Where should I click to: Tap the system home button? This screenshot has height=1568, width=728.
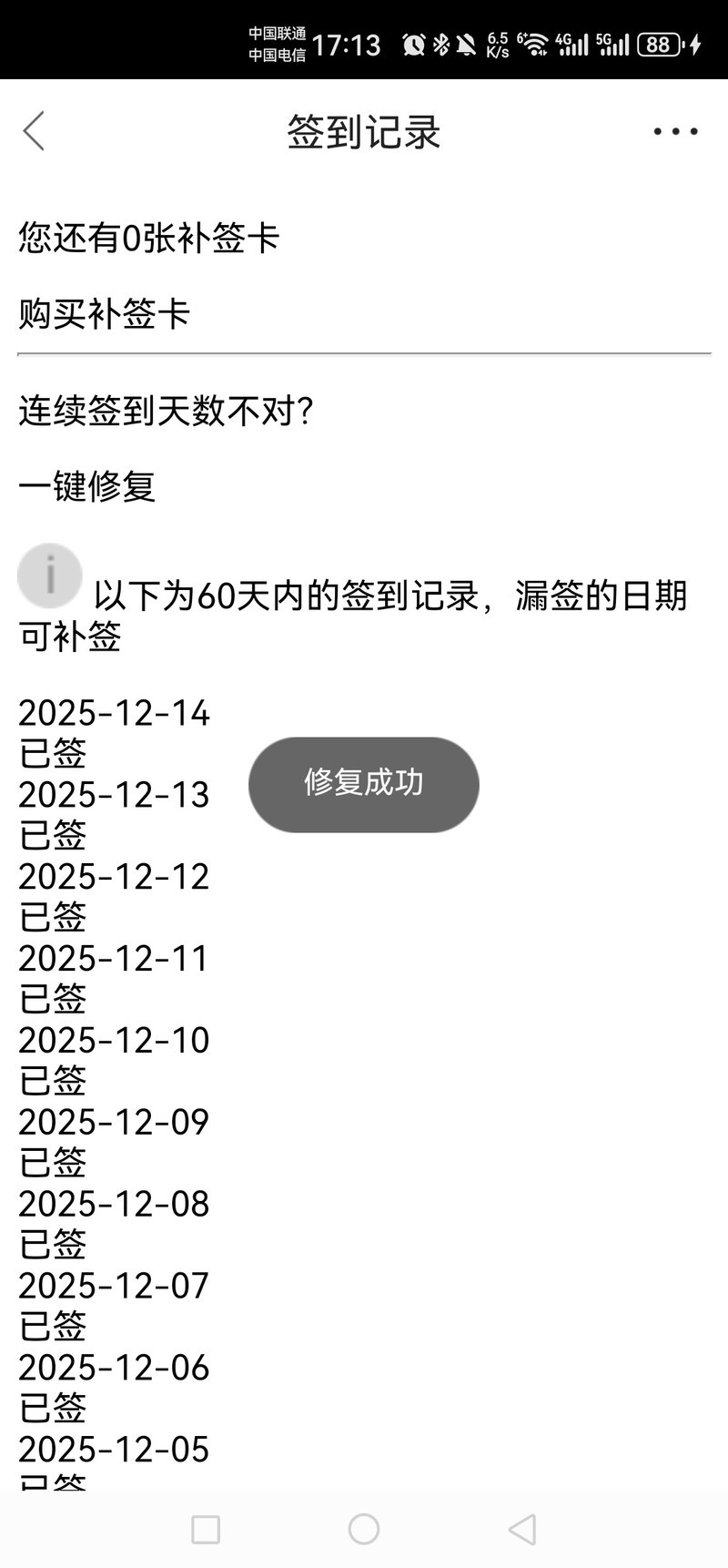(364, 1529)
